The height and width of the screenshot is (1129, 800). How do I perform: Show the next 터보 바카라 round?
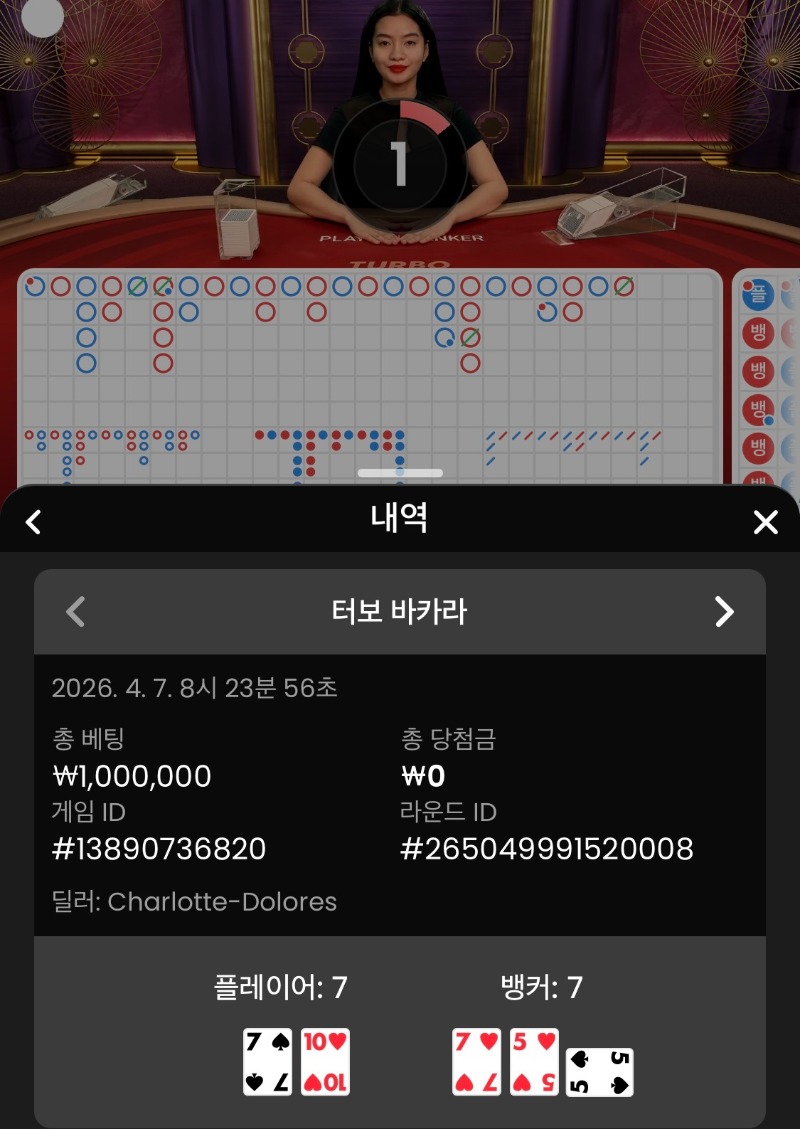point(724,611)
